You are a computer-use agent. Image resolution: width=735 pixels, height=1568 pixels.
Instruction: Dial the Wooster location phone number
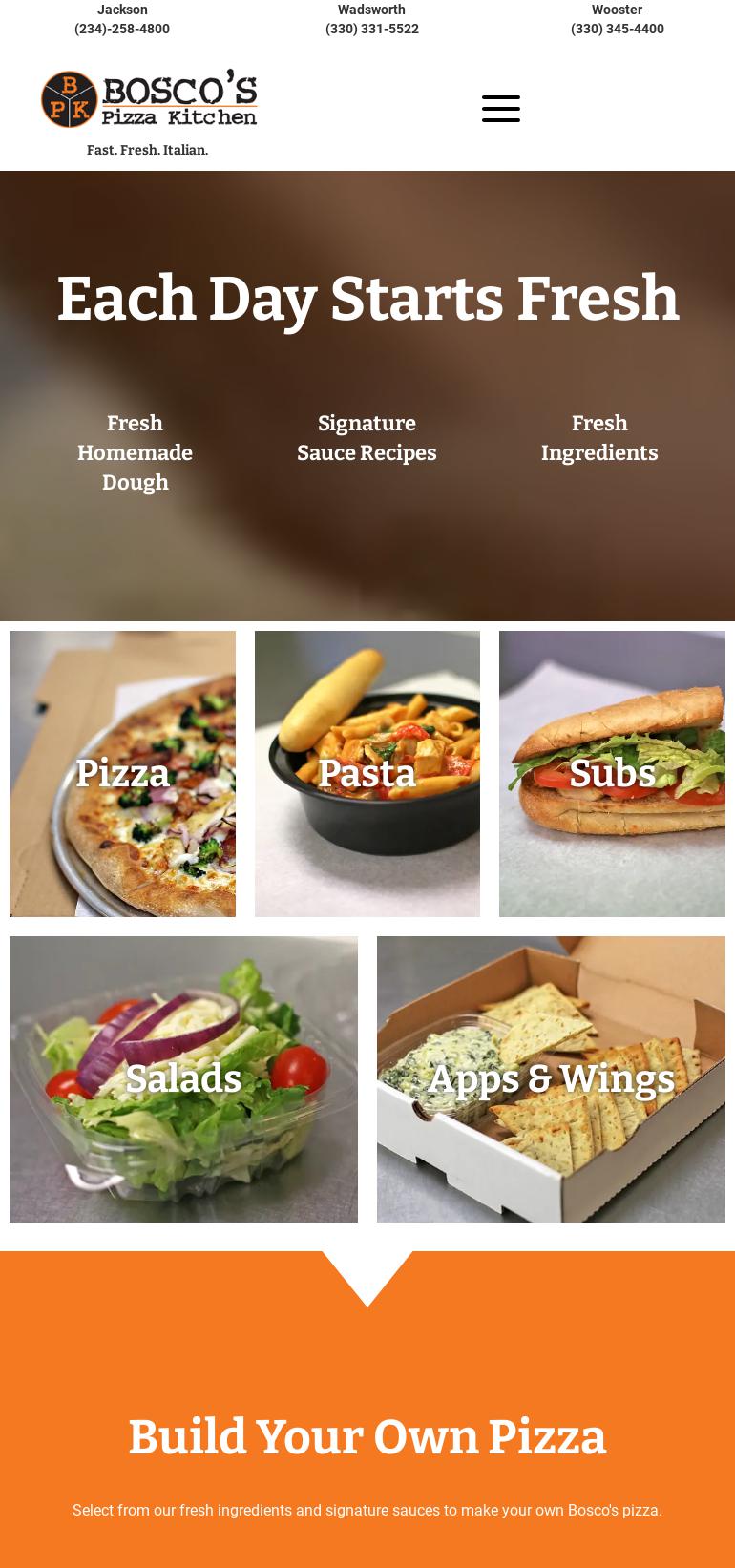pyautogui.click(x=617, y=29)
